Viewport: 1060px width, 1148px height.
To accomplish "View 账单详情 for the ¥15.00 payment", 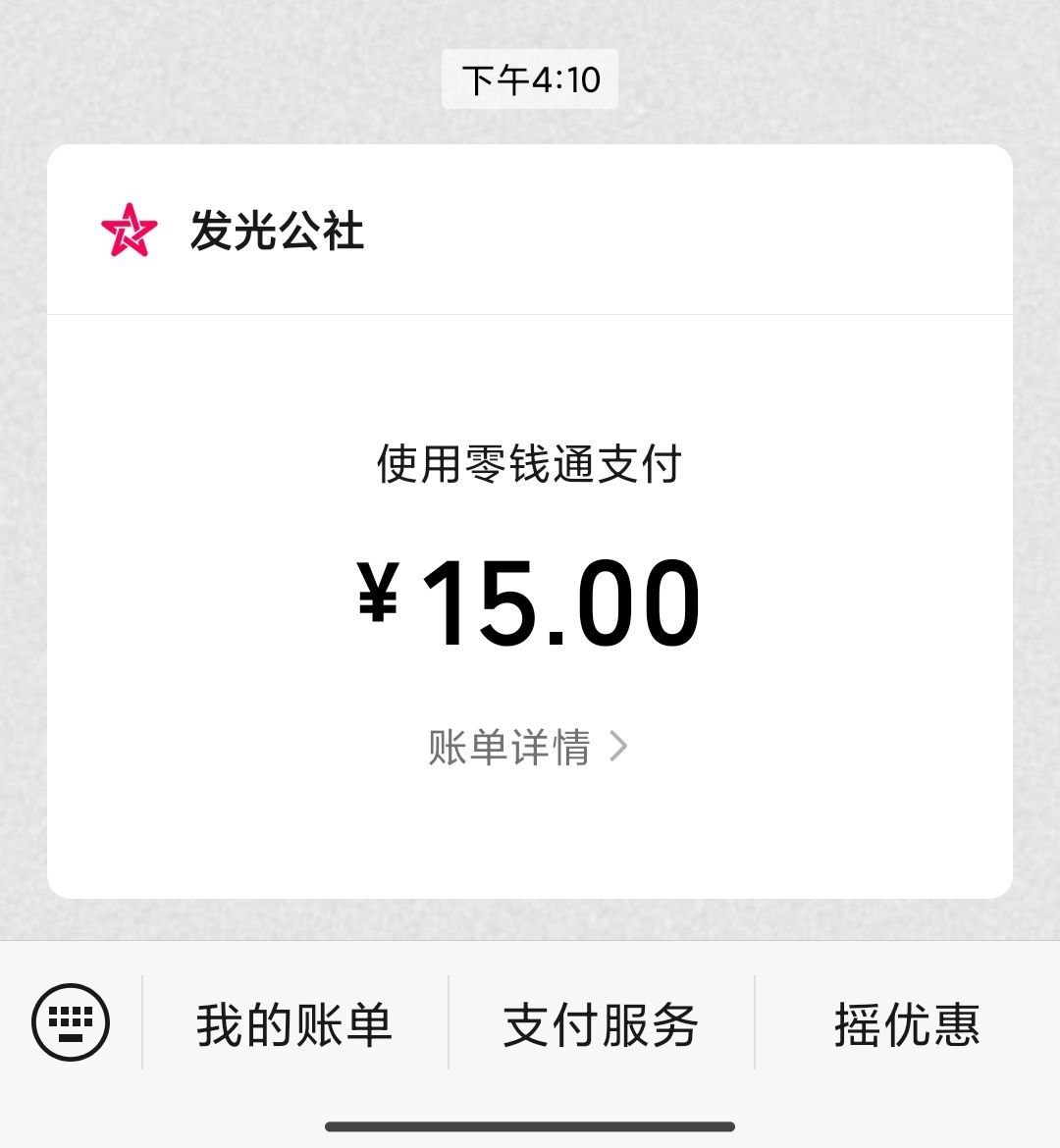I will (x=528, y=747).
